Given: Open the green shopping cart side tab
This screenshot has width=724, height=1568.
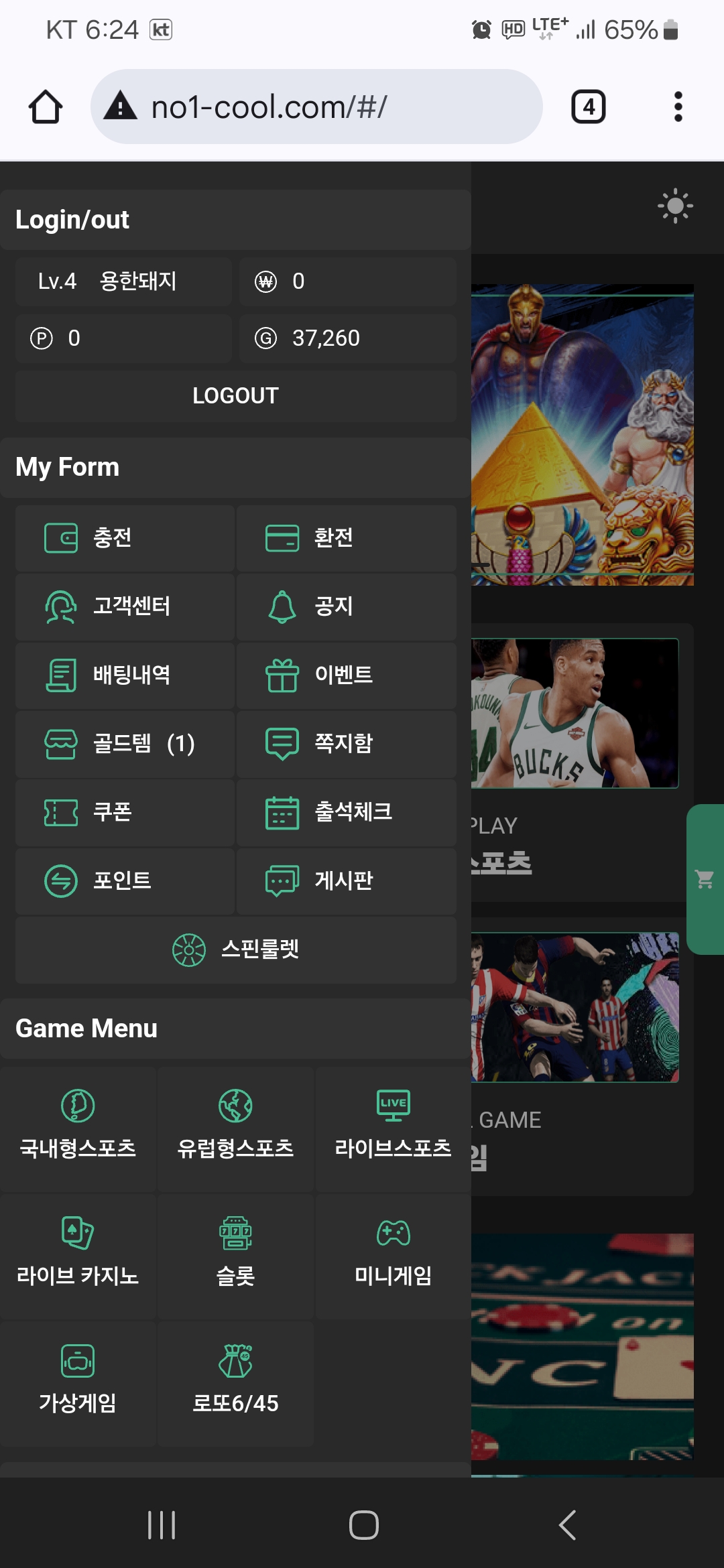Looking at the screenshot, I should [705, 879].
